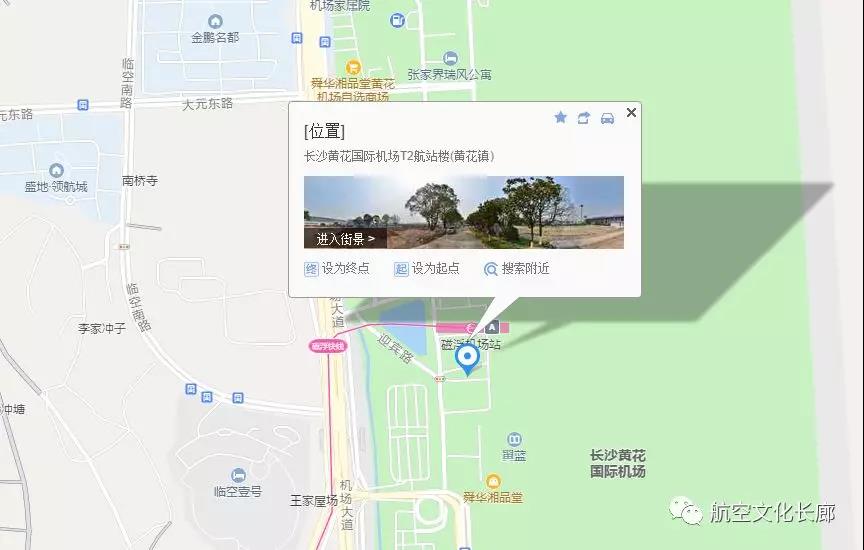Share this location
This screenshot has width=864, height=550.
pos(584,117)
